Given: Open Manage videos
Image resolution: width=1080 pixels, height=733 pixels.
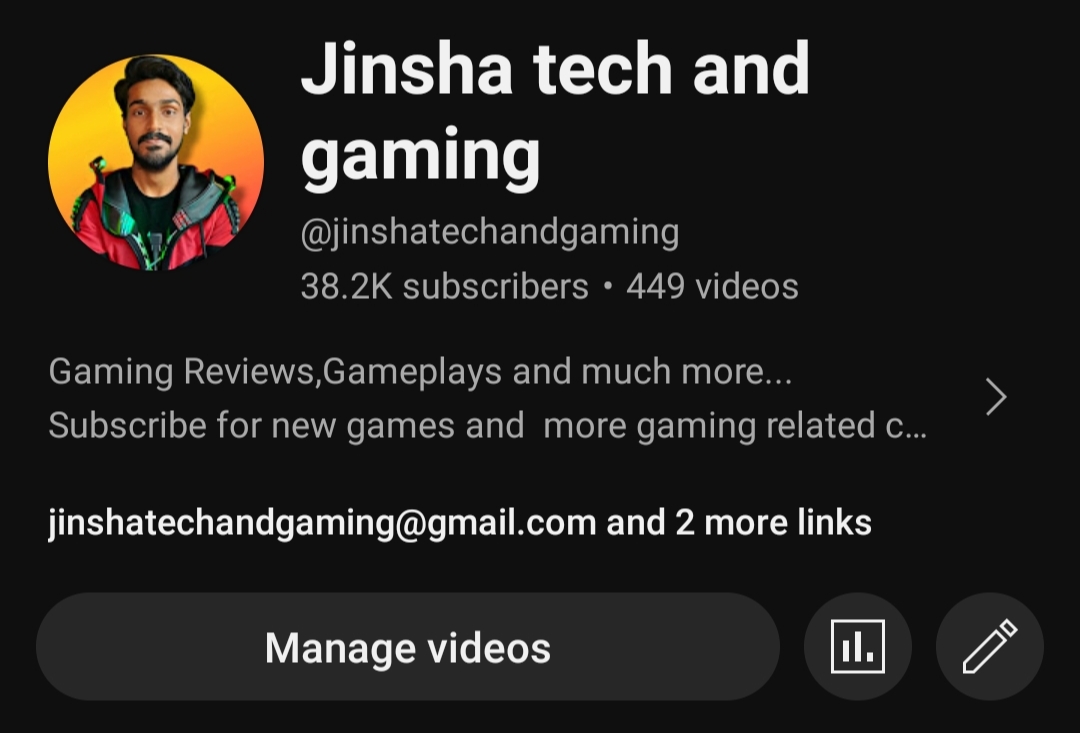Looking at the screenshot, I should (408, 647).
